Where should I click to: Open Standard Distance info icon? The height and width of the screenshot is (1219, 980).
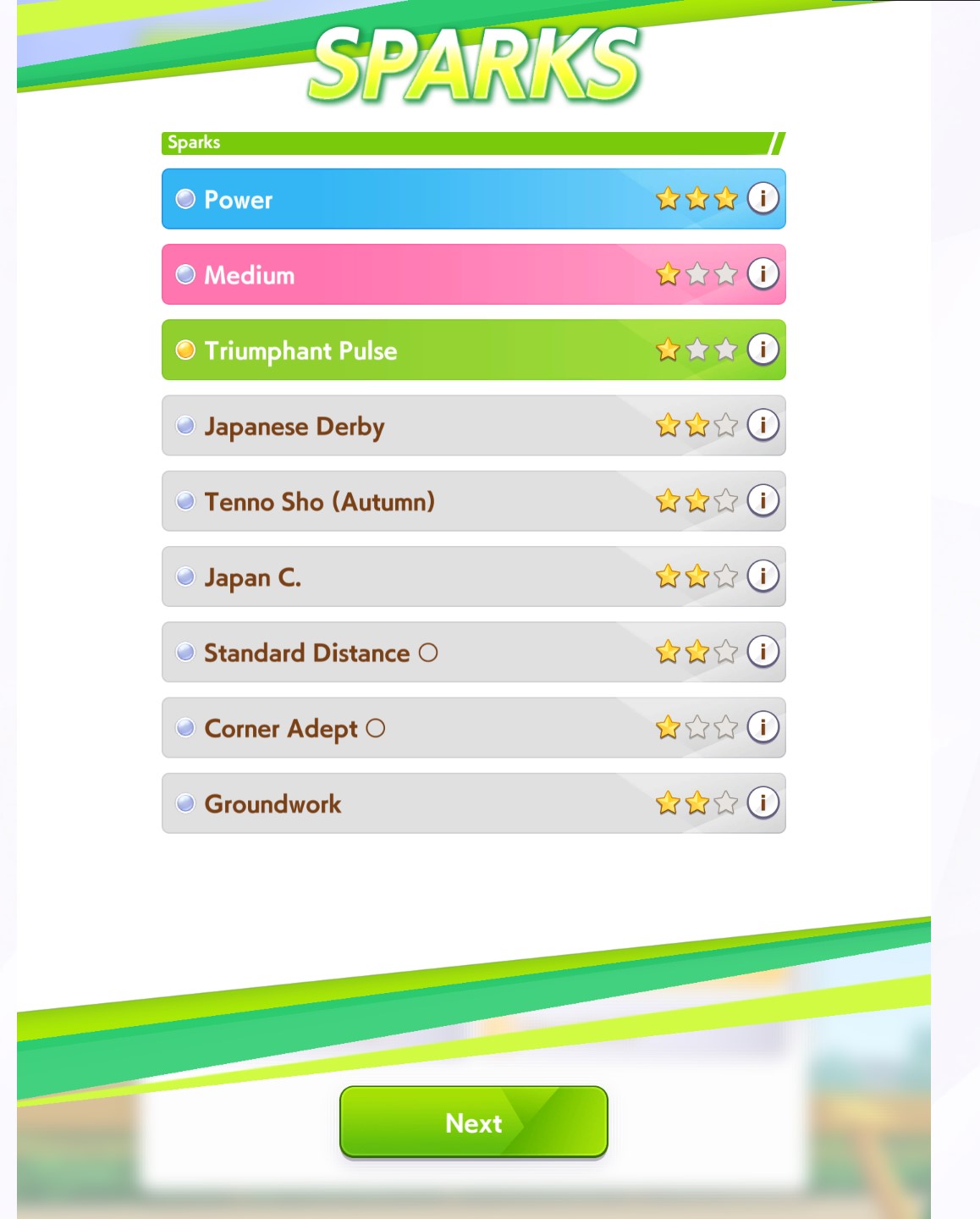763,652
